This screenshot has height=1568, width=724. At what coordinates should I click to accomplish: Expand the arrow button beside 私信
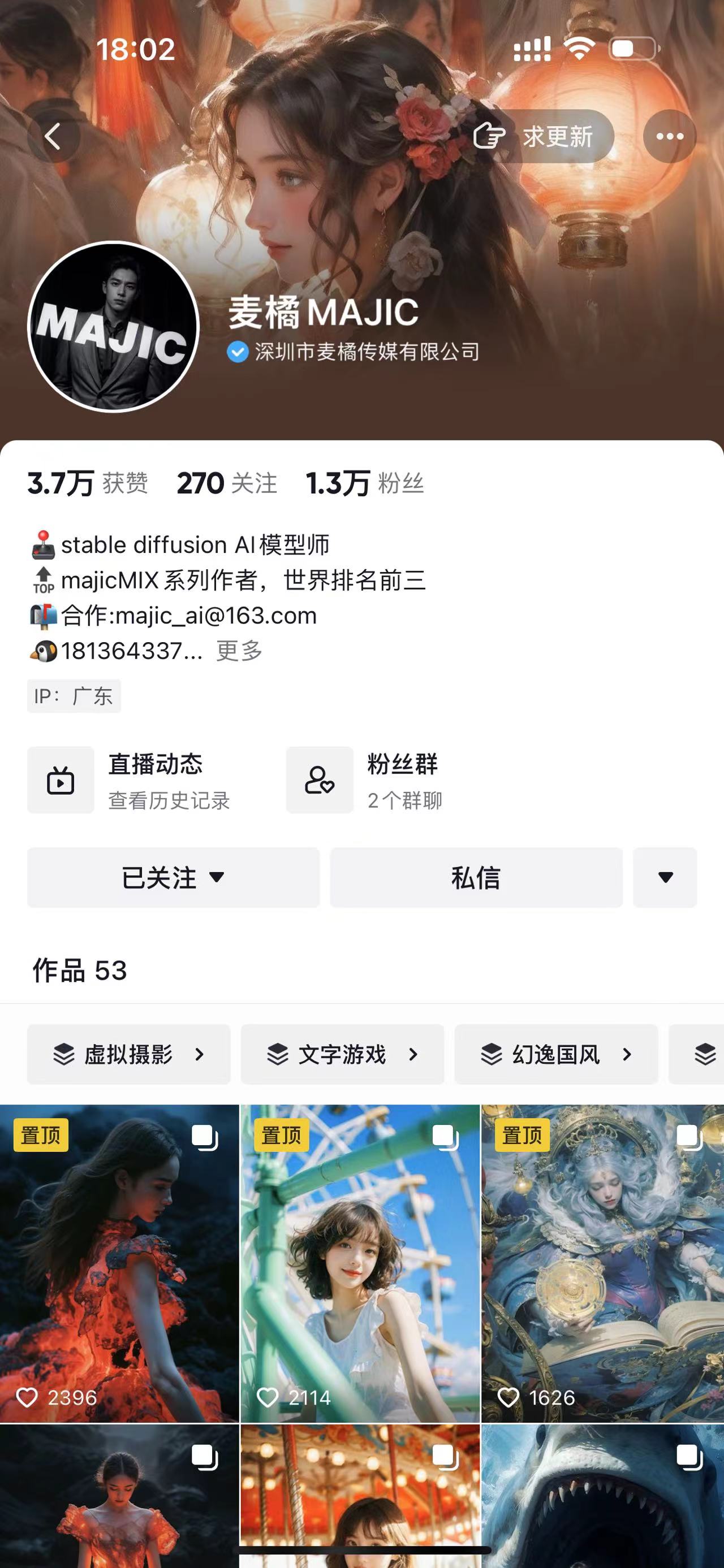pos(665,878)
